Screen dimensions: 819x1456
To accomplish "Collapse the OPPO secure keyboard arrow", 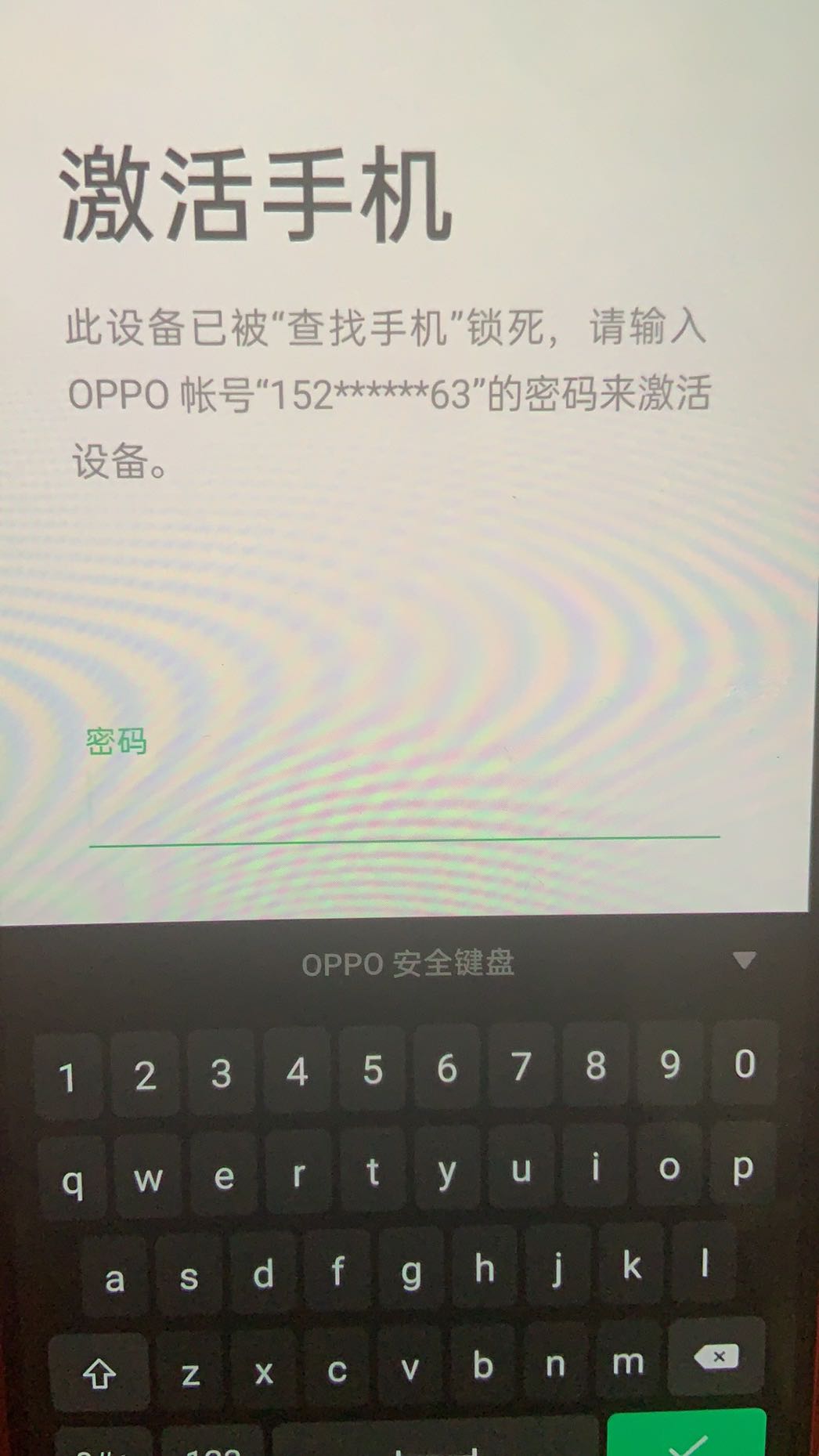I will pyautogui.click(x=743, y=960).
